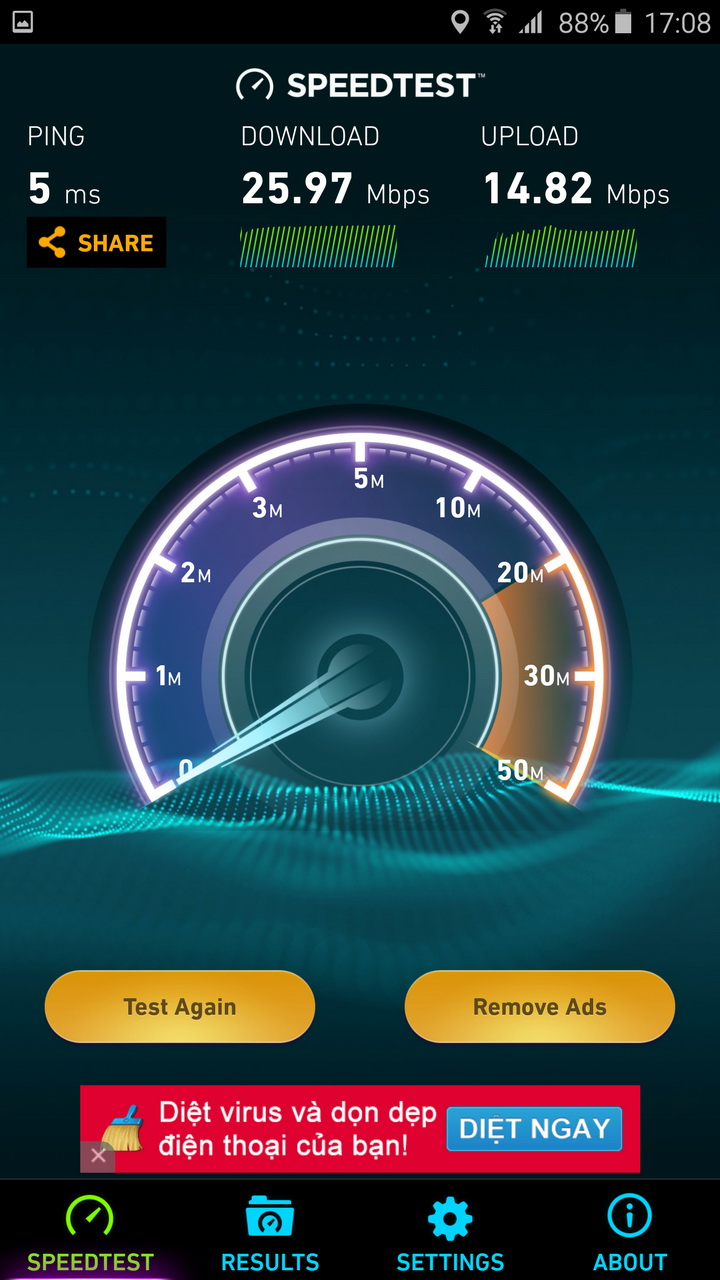
Task: Go to the About tab
Action: coord(630,1233)
